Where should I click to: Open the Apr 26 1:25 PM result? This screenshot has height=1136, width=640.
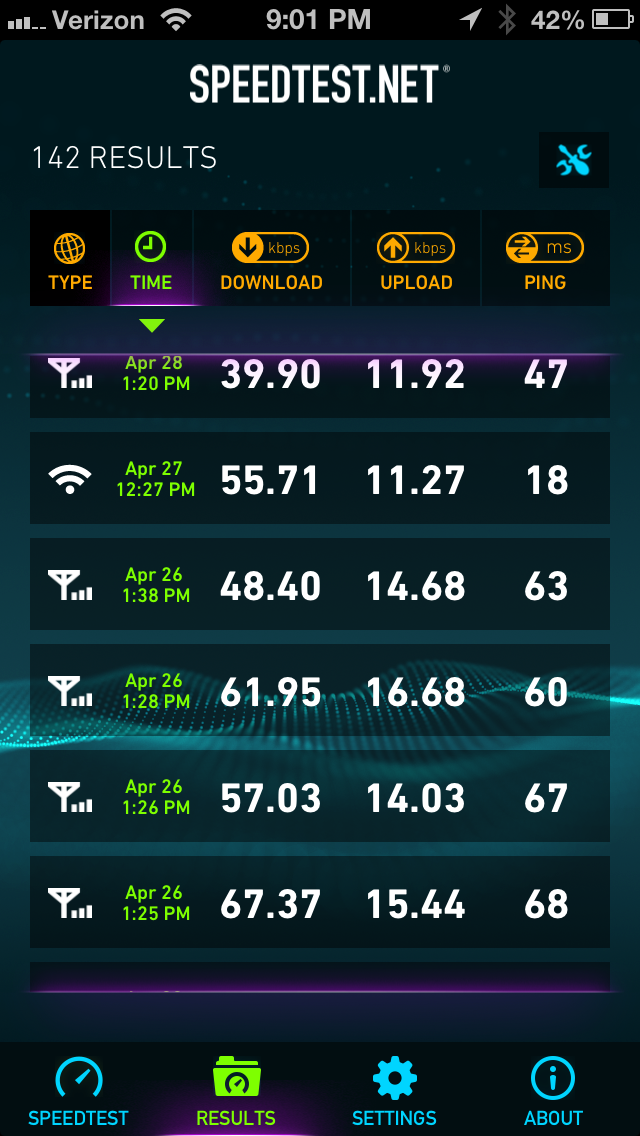[x=320, y=902]
